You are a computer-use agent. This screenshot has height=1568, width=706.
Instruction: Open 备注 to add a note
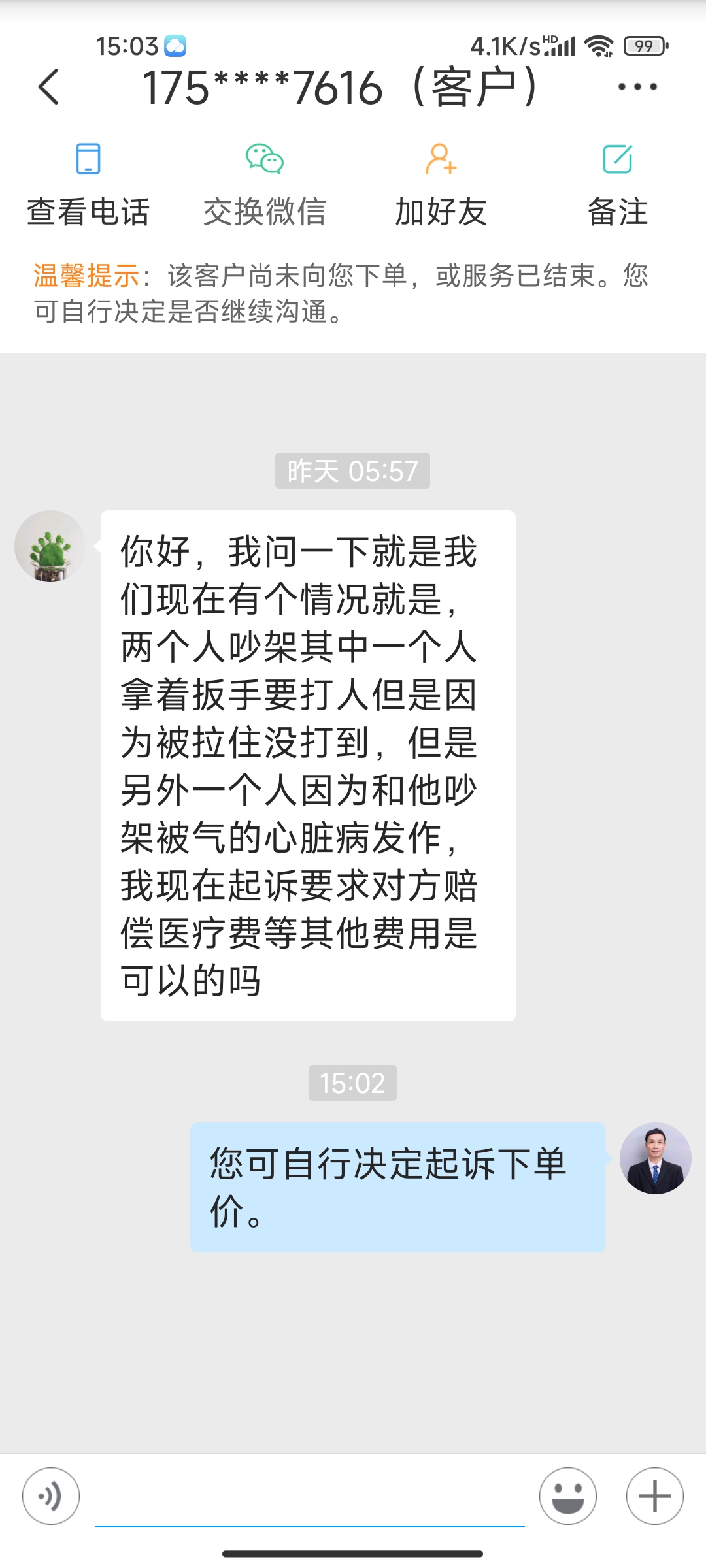(617, 186)
